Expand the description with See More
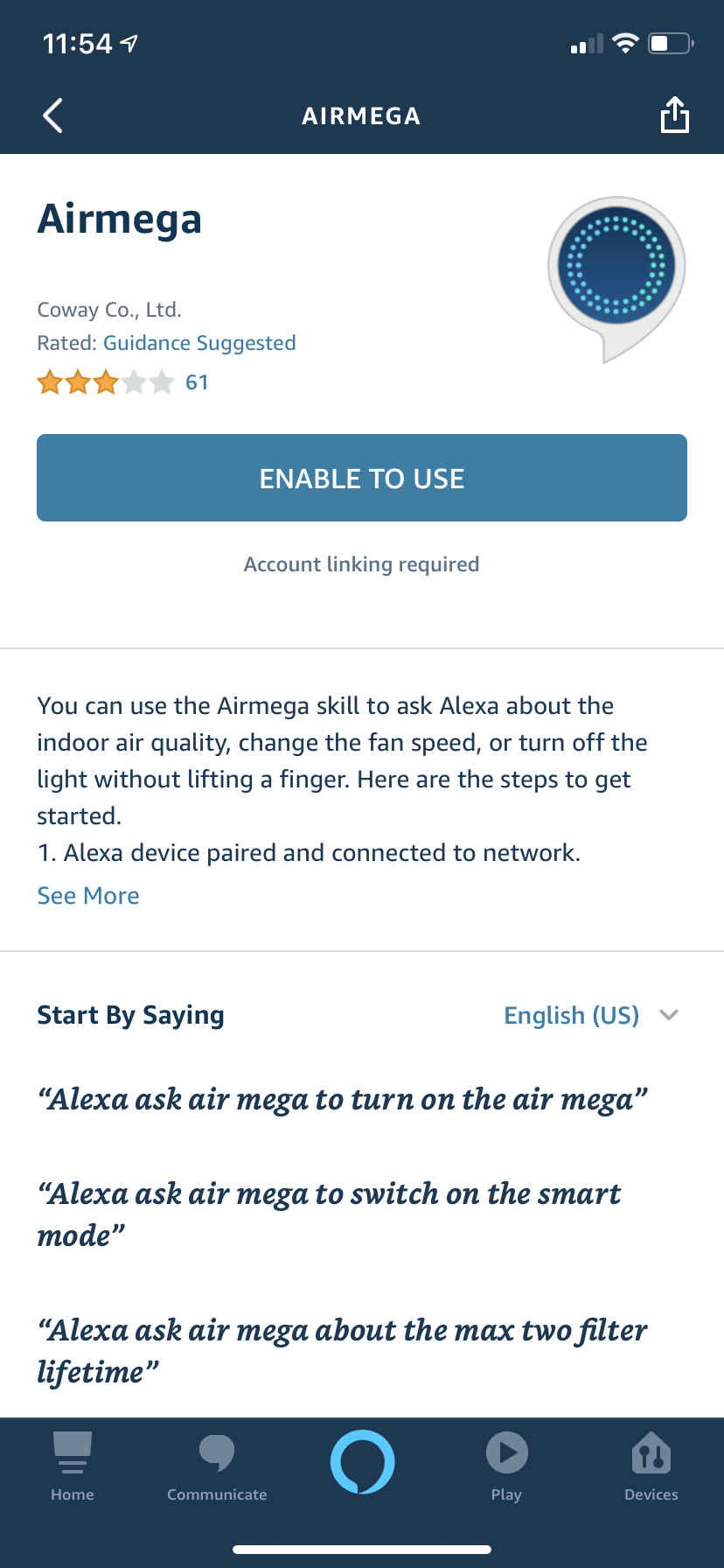The image size is (724, 1568). pyautogui.click(x=88, y=896)
